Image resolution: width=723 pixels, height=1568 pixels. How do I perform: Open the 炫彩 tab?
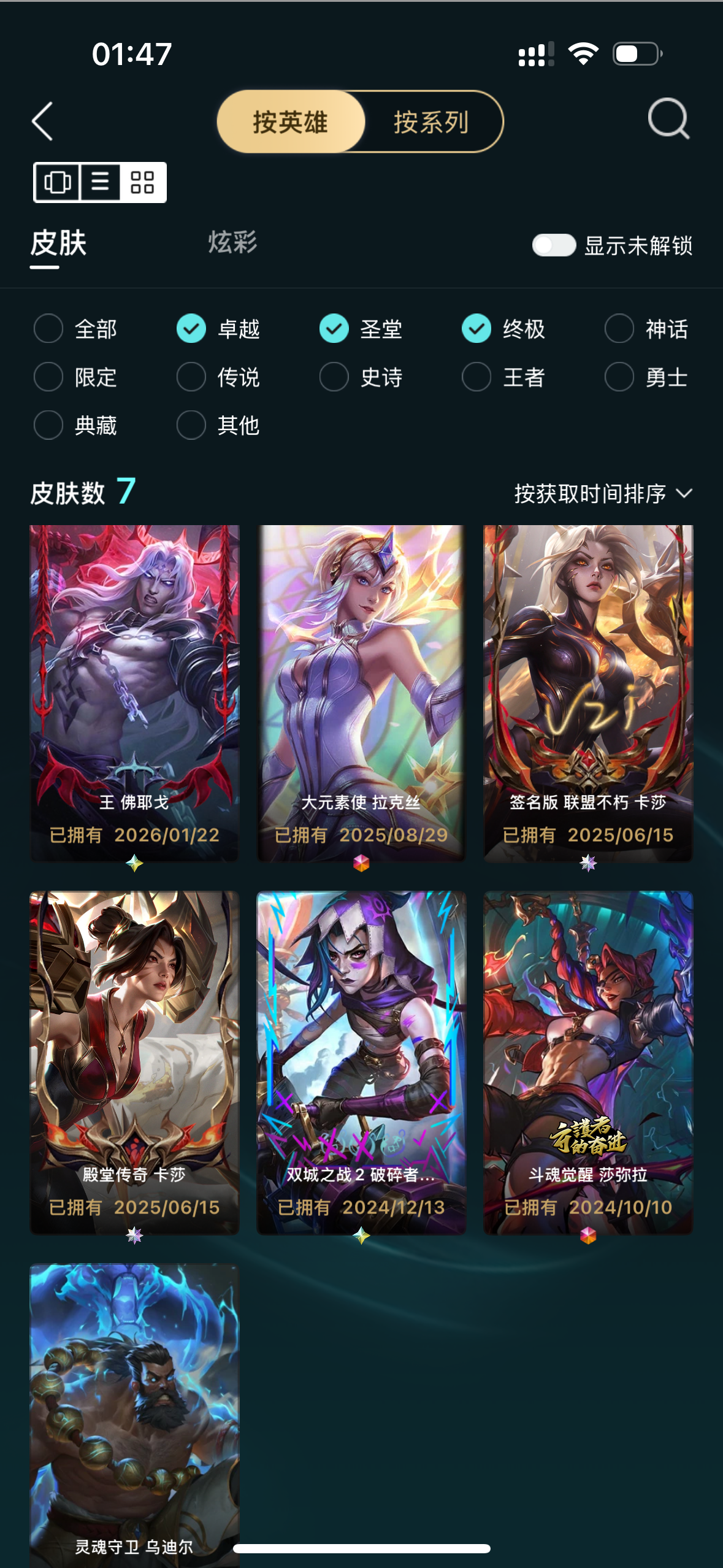(x=232, y=243)
